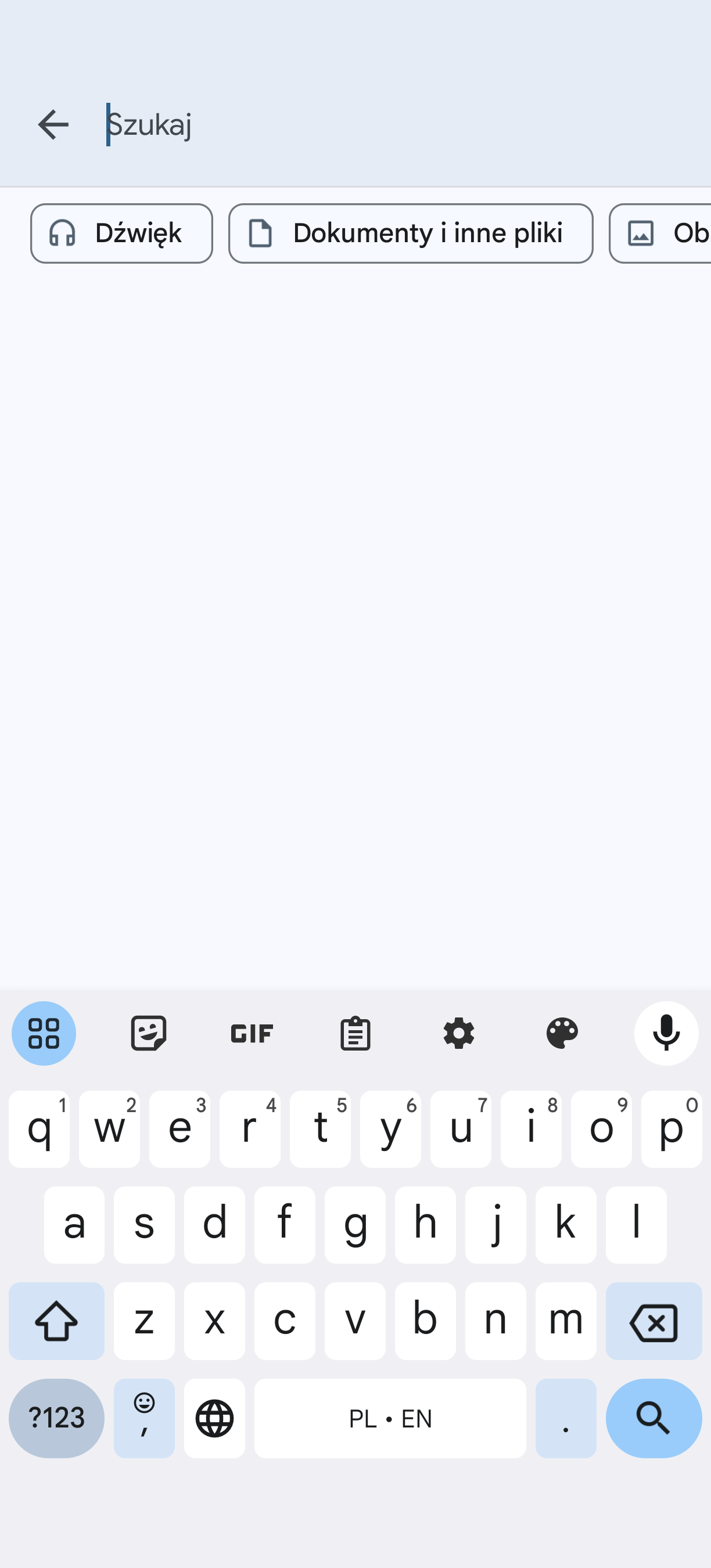The image size is (711, 1568).
Task: Open keyboard settings gear
Action: click(x=459, y=1033)
